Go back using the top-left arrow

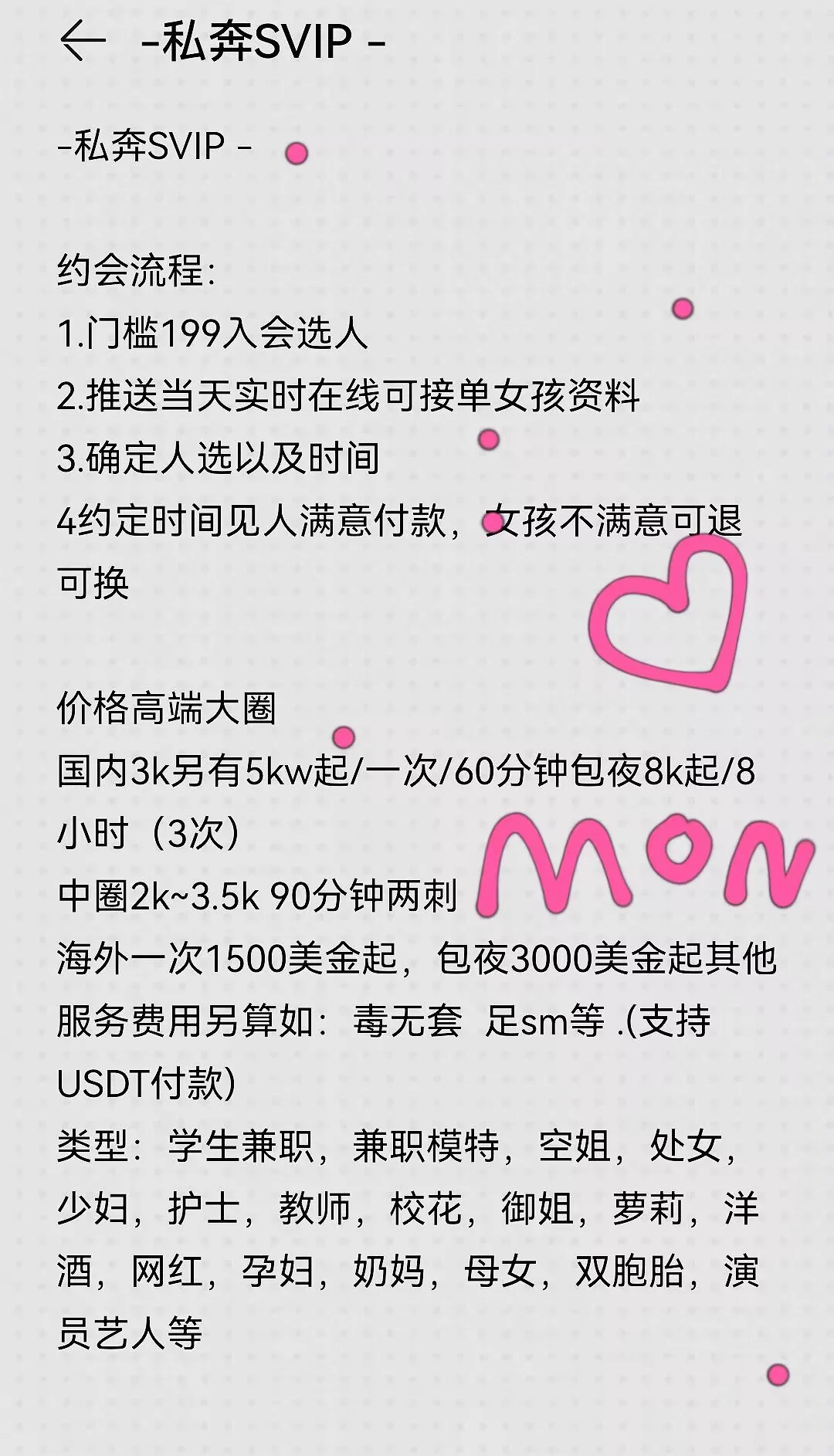[82, 40]
